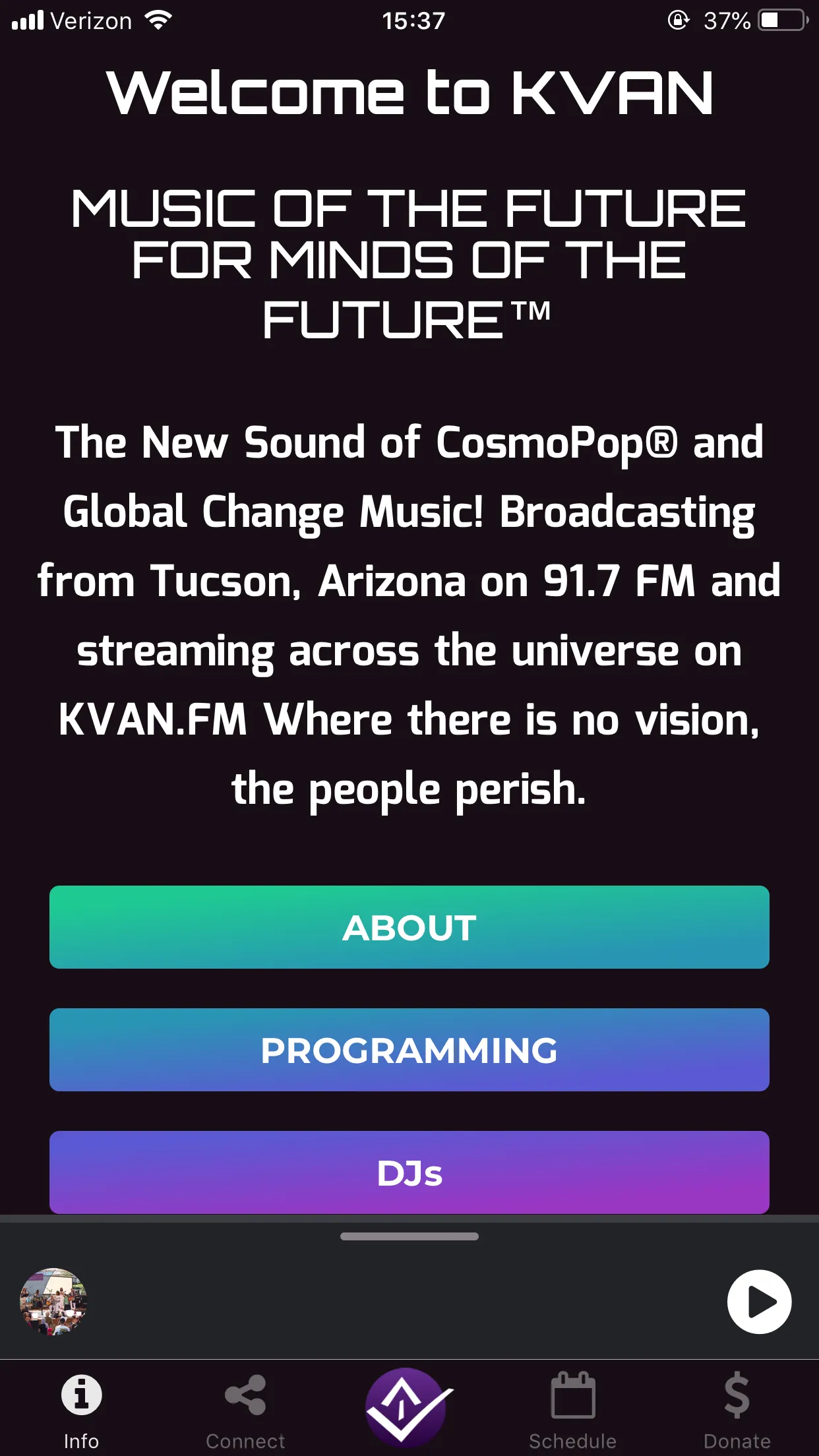Screen dimensions: 819x1456
Task: Expand the player drawer handle
Action: pyautogui.click(x=409, y=1236)
